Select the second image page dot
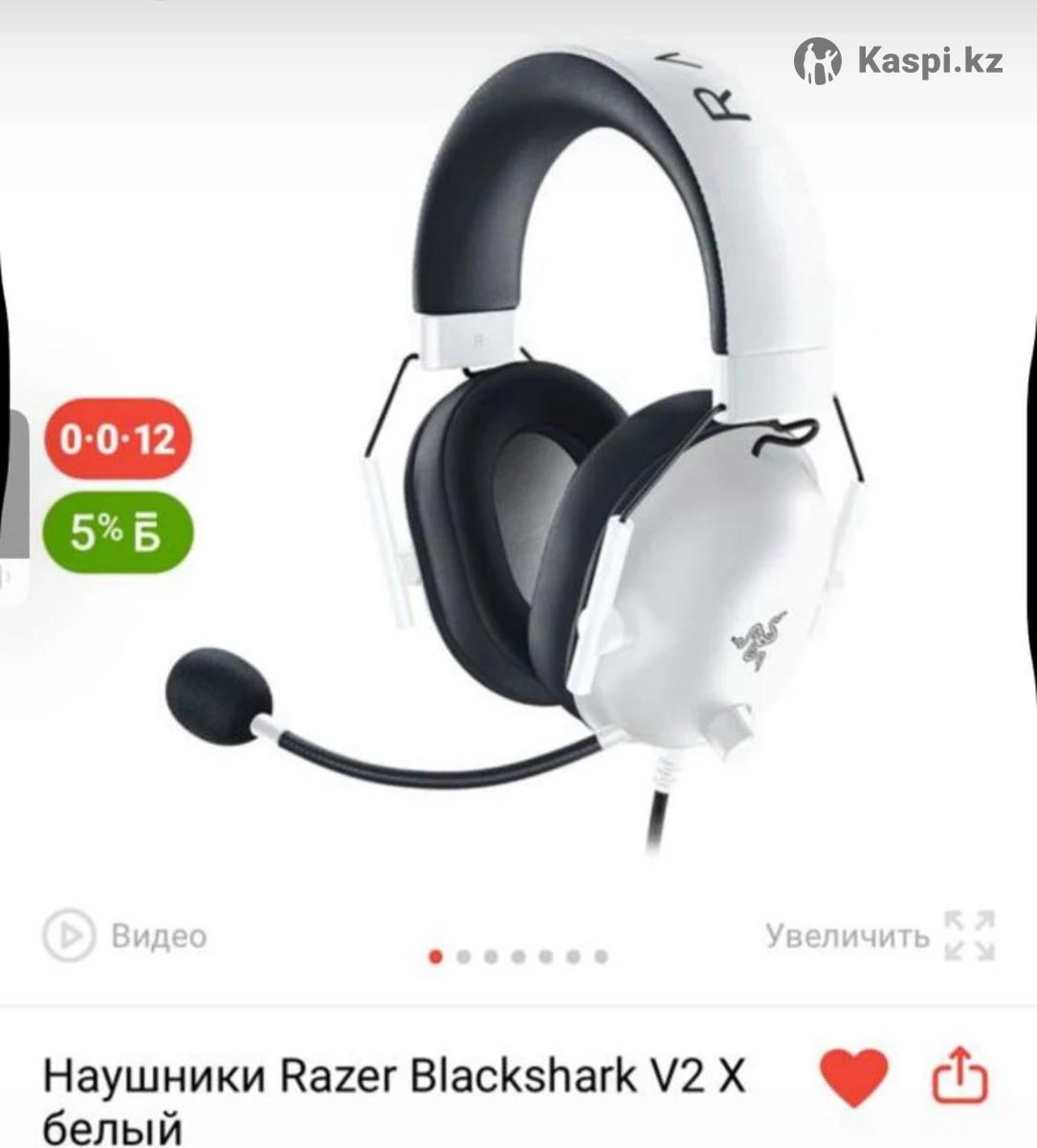The height and width of the screenshot is (1148, 1037). [464, 957]
